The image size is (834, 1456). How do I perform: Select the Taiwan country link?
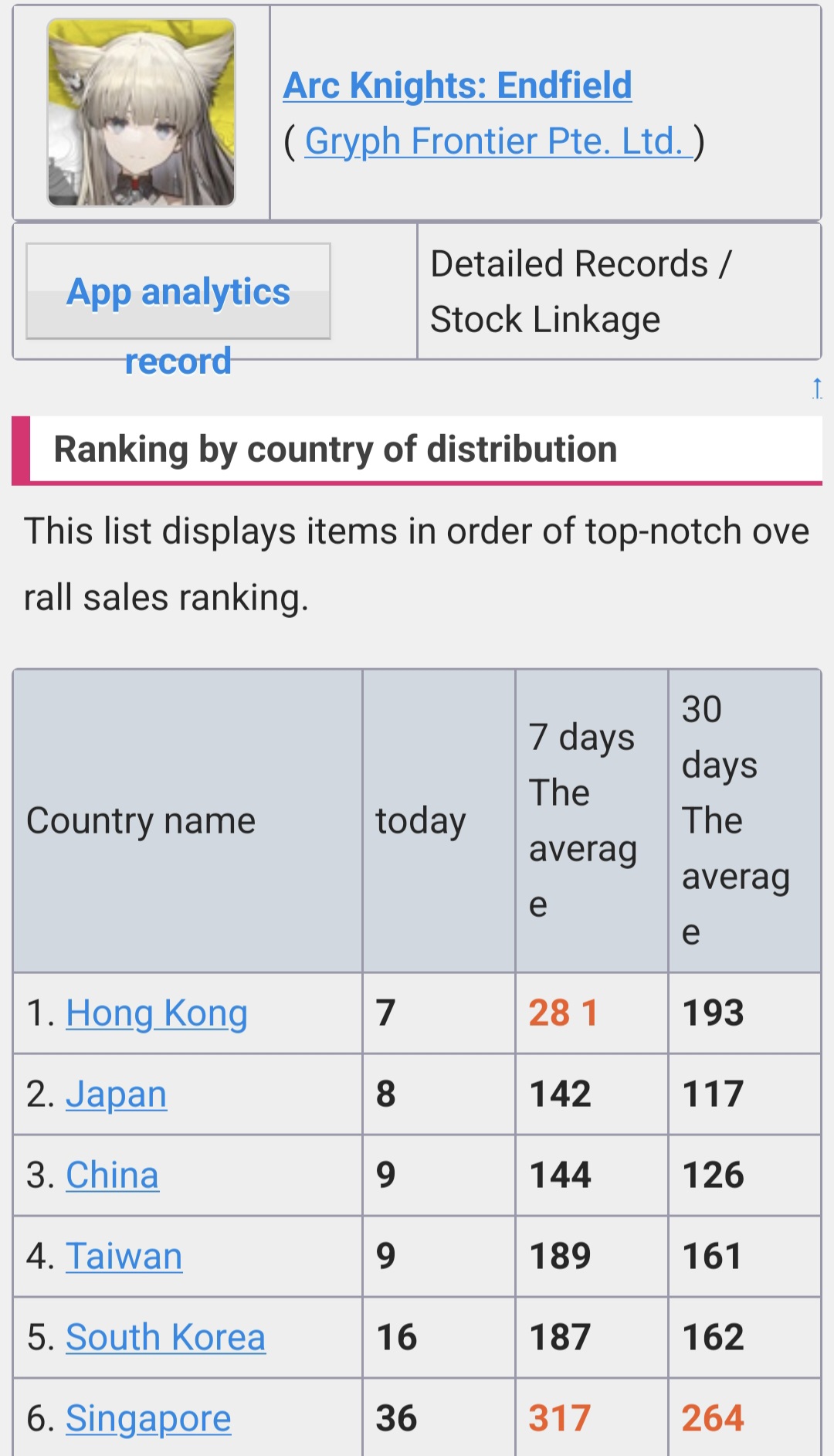124,1256
